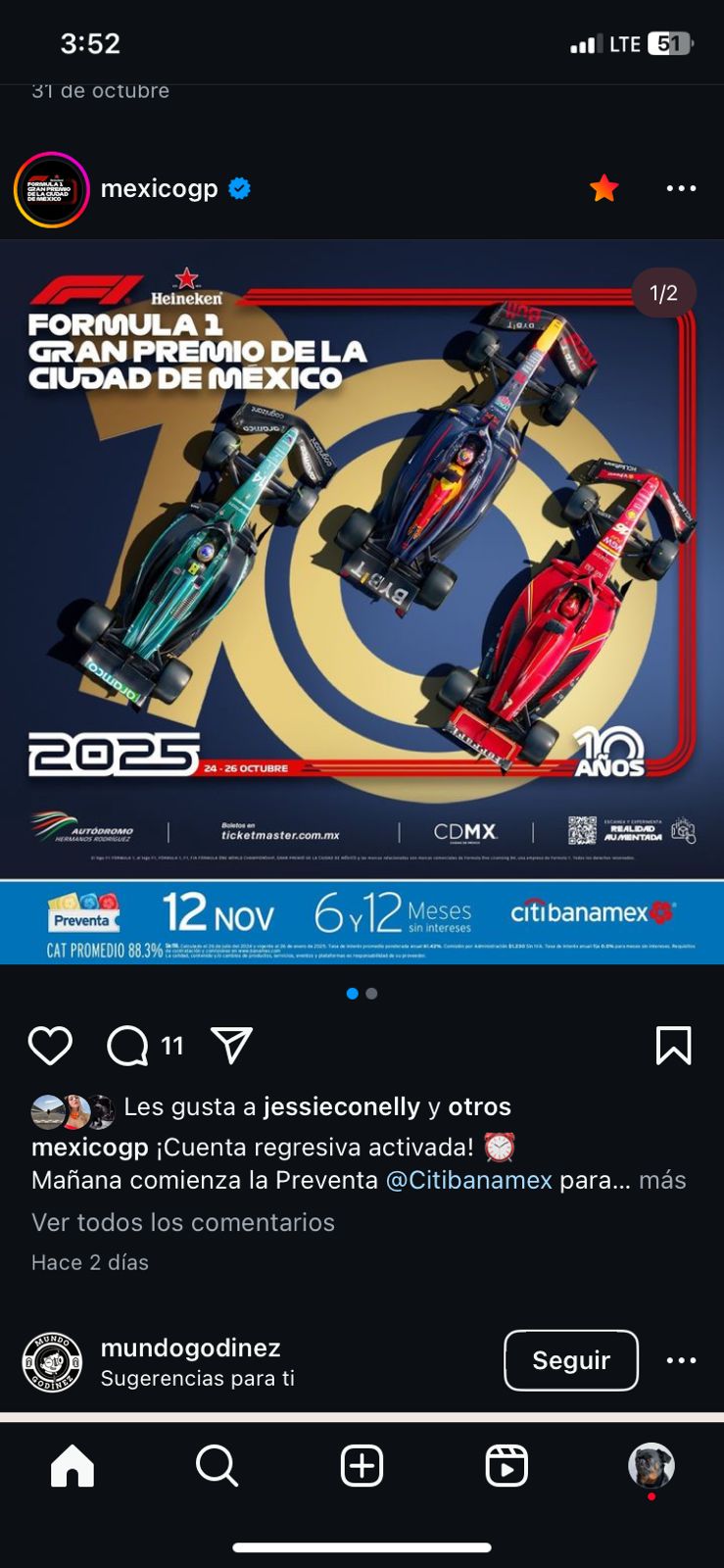Expand the caption with "más"
This screenshot has height=1568, width=724.
[662, 1180]
